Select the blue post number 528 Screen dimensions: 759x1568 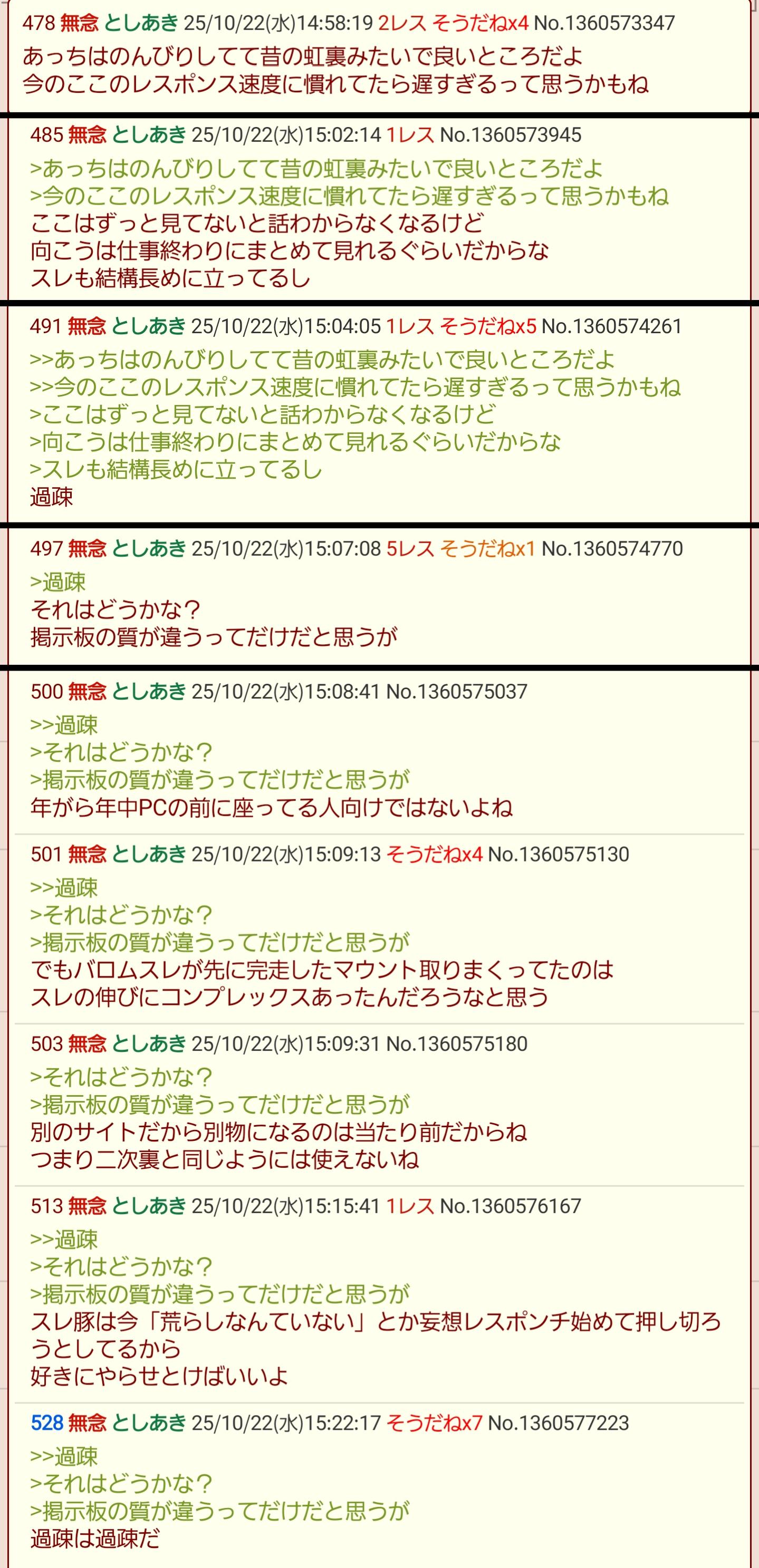click(x=47, y=1422)
